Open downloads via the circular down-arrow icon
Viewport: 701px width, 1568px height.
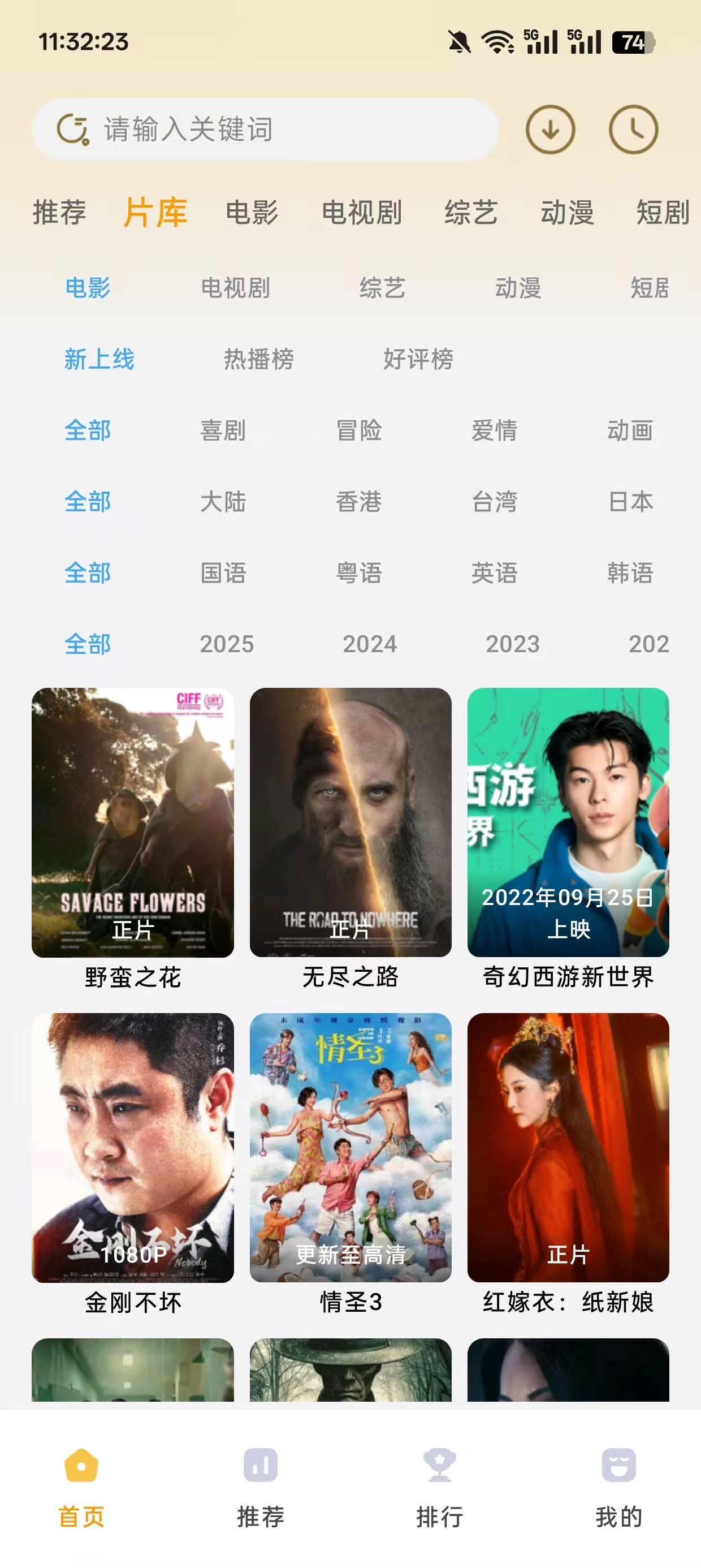pos(549,130)
